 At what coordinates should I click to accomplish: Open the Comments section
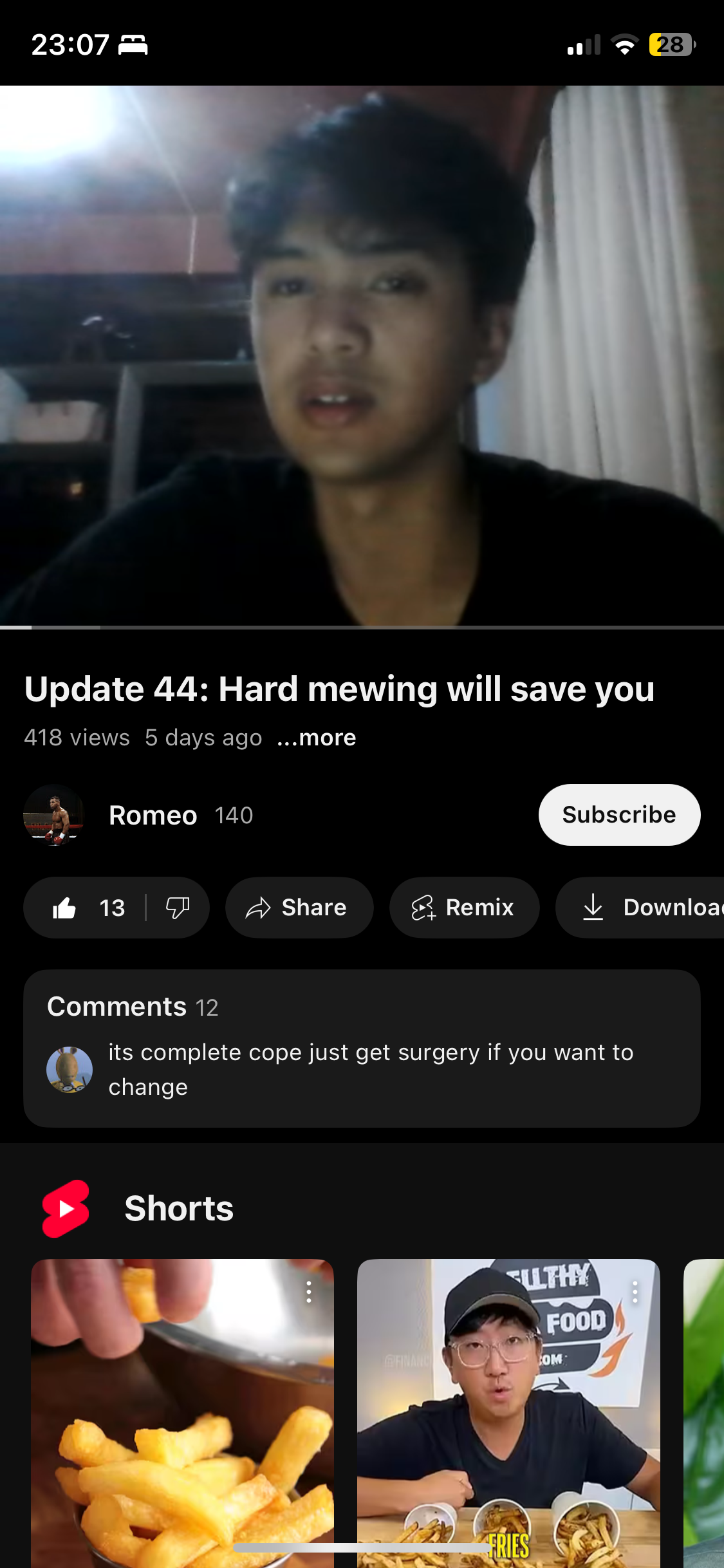pyautogui.click(x=362, y=1048)
